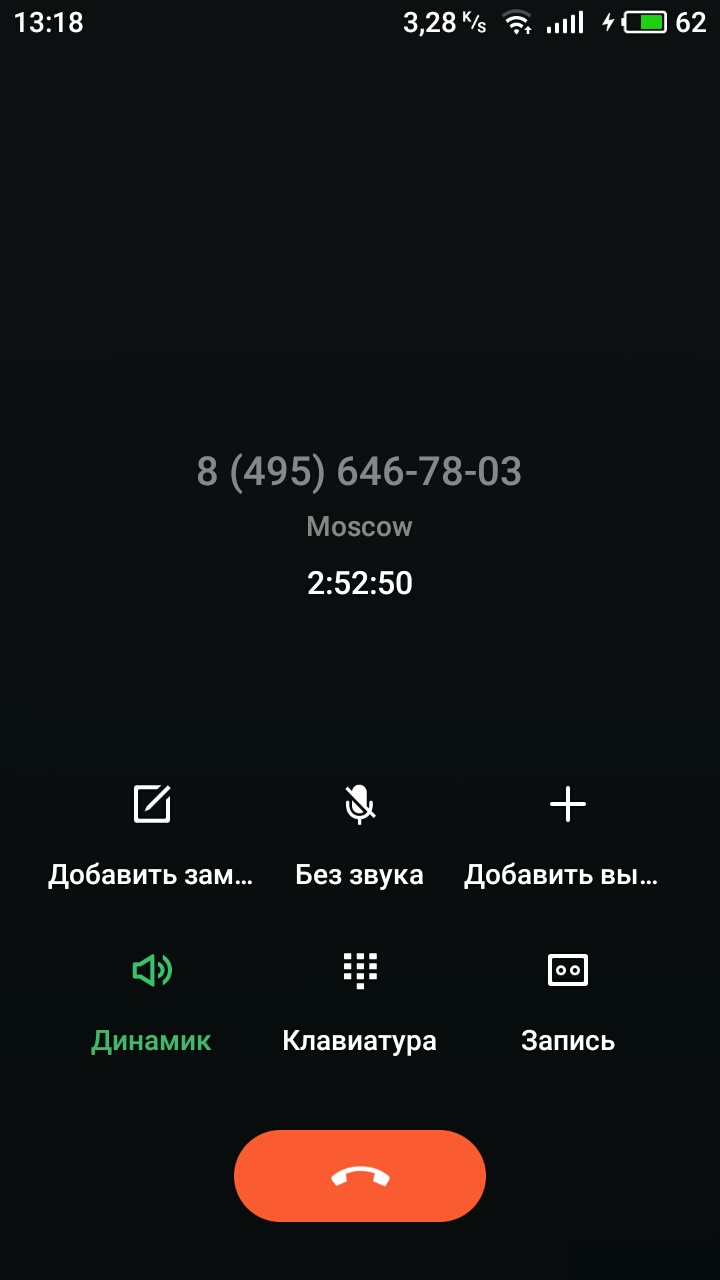
Task: Add a note via Добавить зам…
Action: [x=152, y=836]
